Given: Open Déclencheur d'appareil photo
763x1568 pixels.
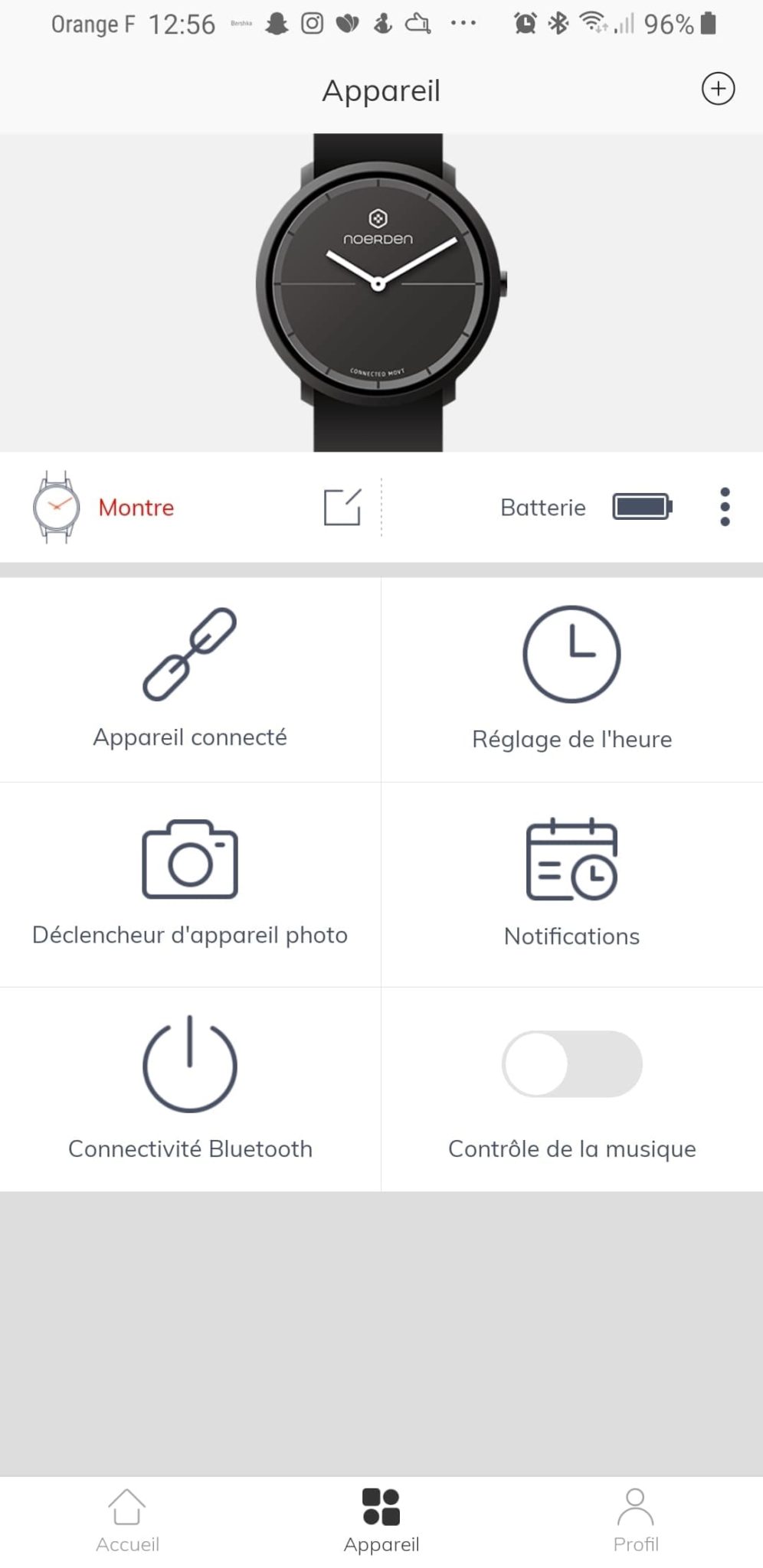Looking at the screenshot, I should (190, 884).
